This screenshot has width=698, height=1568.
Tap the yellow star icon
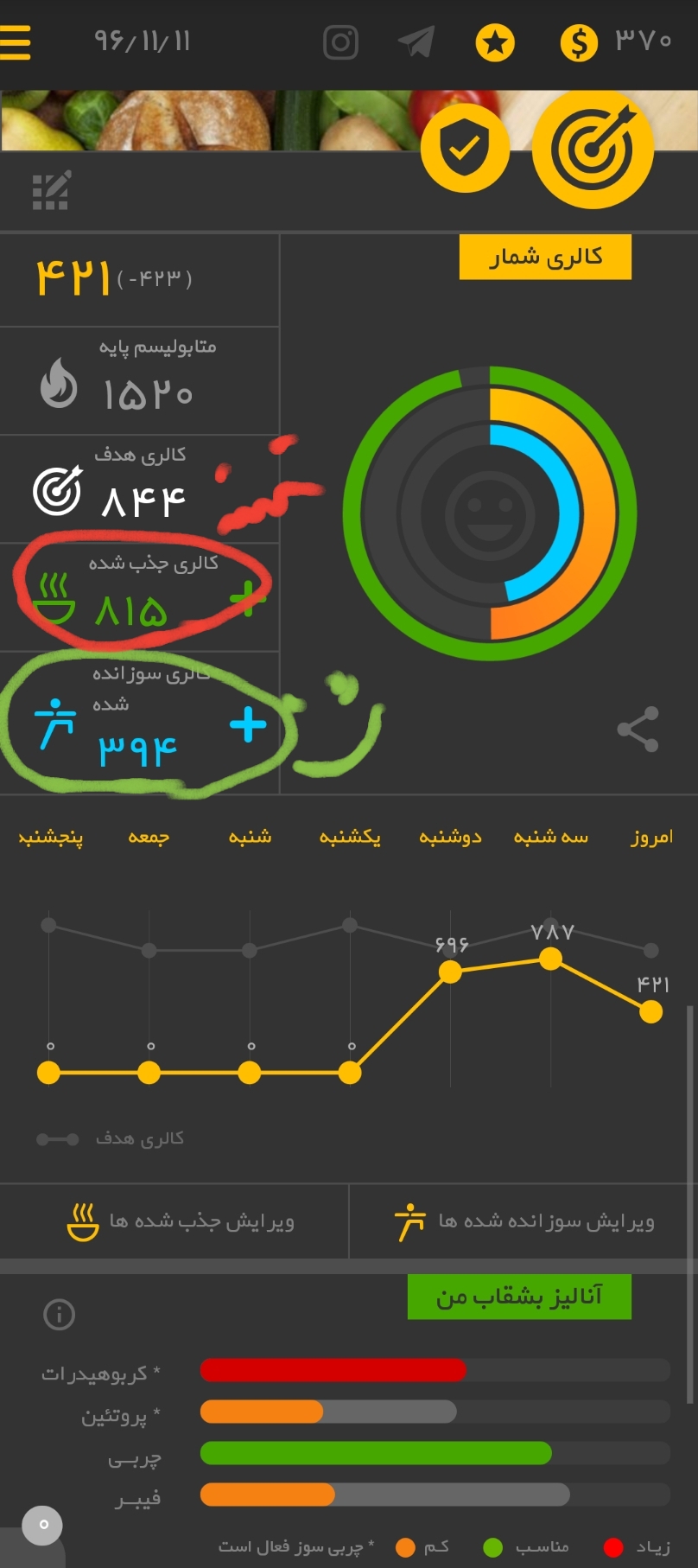pyautogui.click(x=495, y=42)
